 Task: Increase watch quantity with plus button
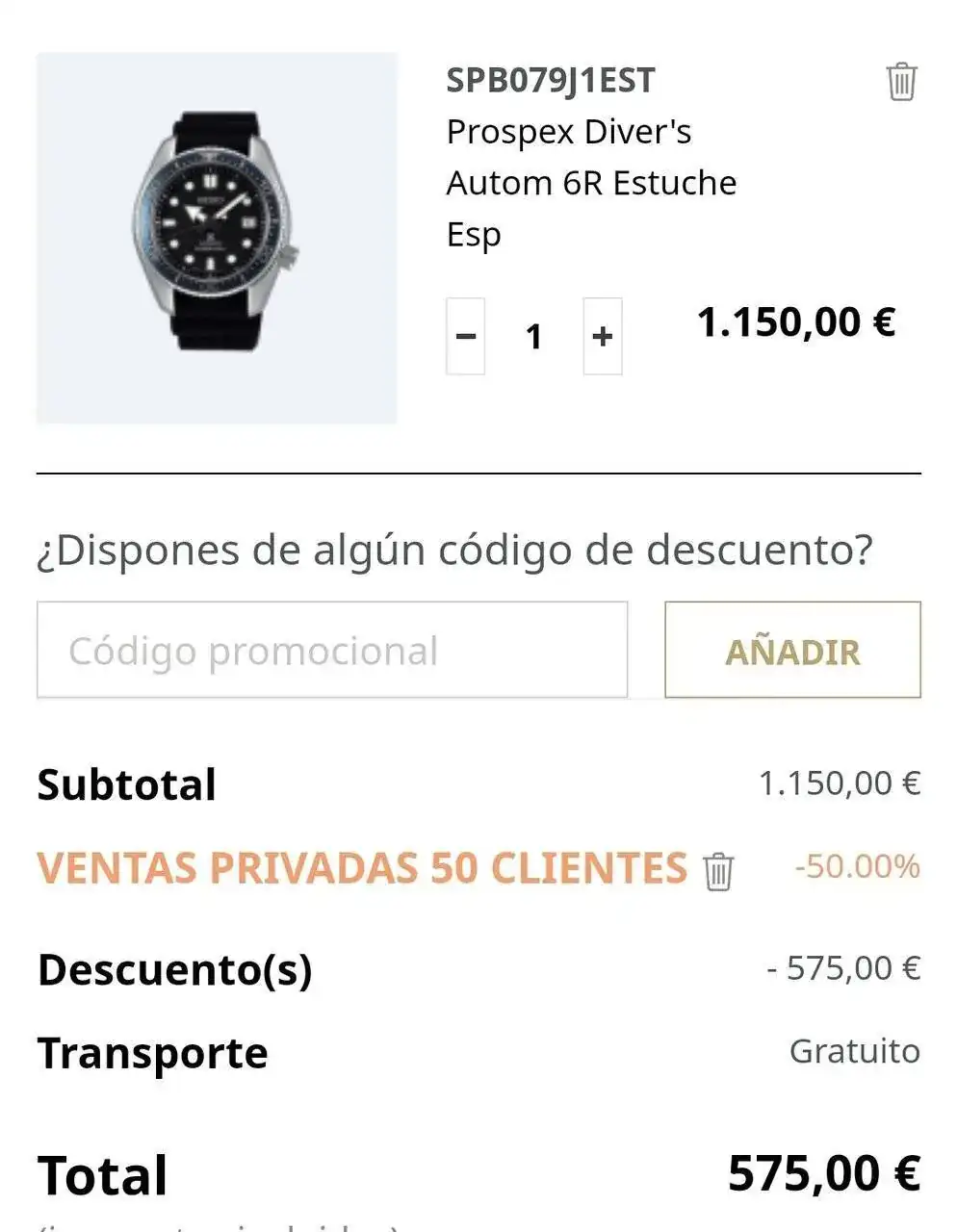coord(603,336)
